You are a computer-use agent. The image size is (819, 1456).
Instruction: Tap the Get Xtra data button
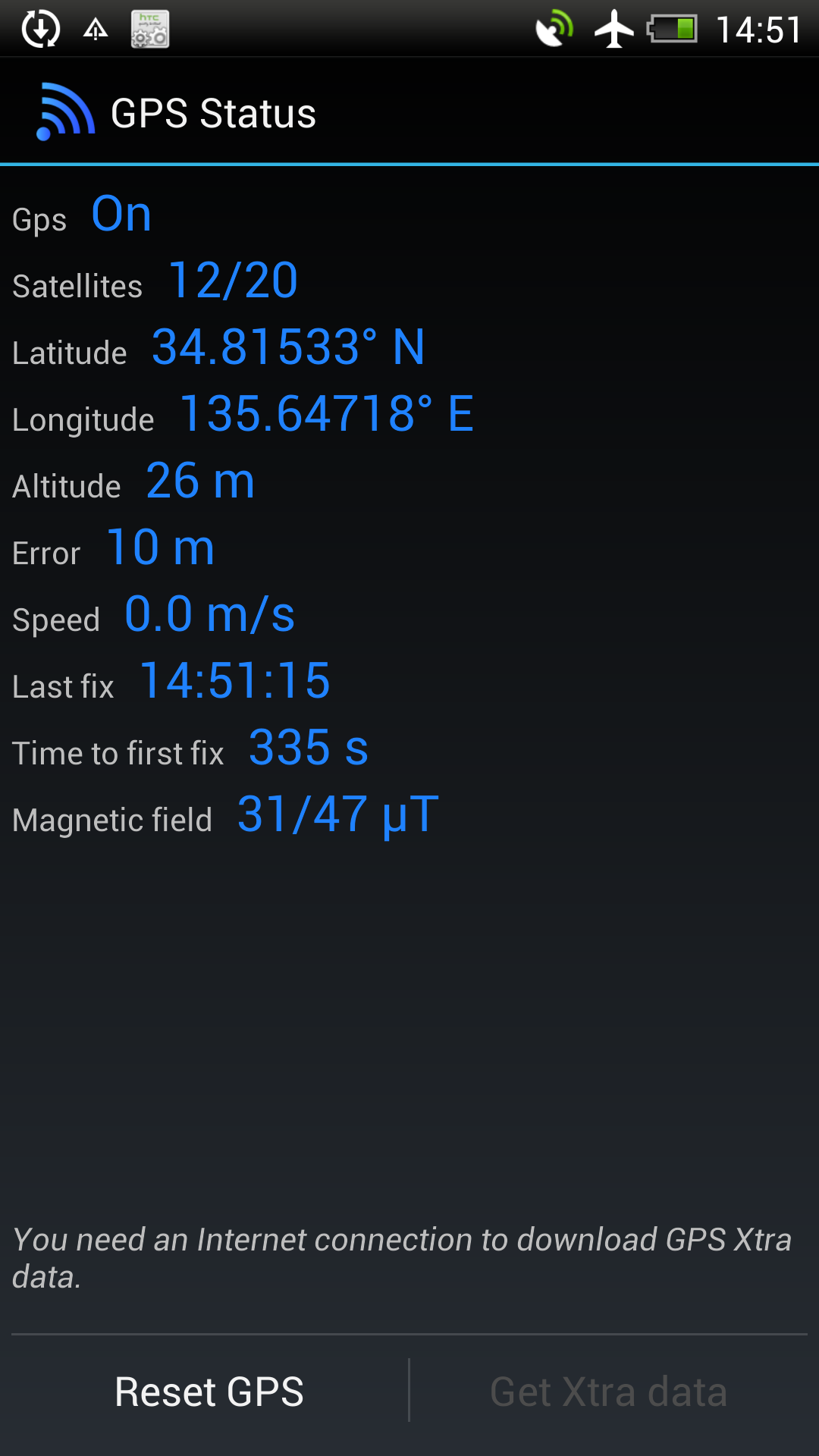click(x=609, y=1392)
